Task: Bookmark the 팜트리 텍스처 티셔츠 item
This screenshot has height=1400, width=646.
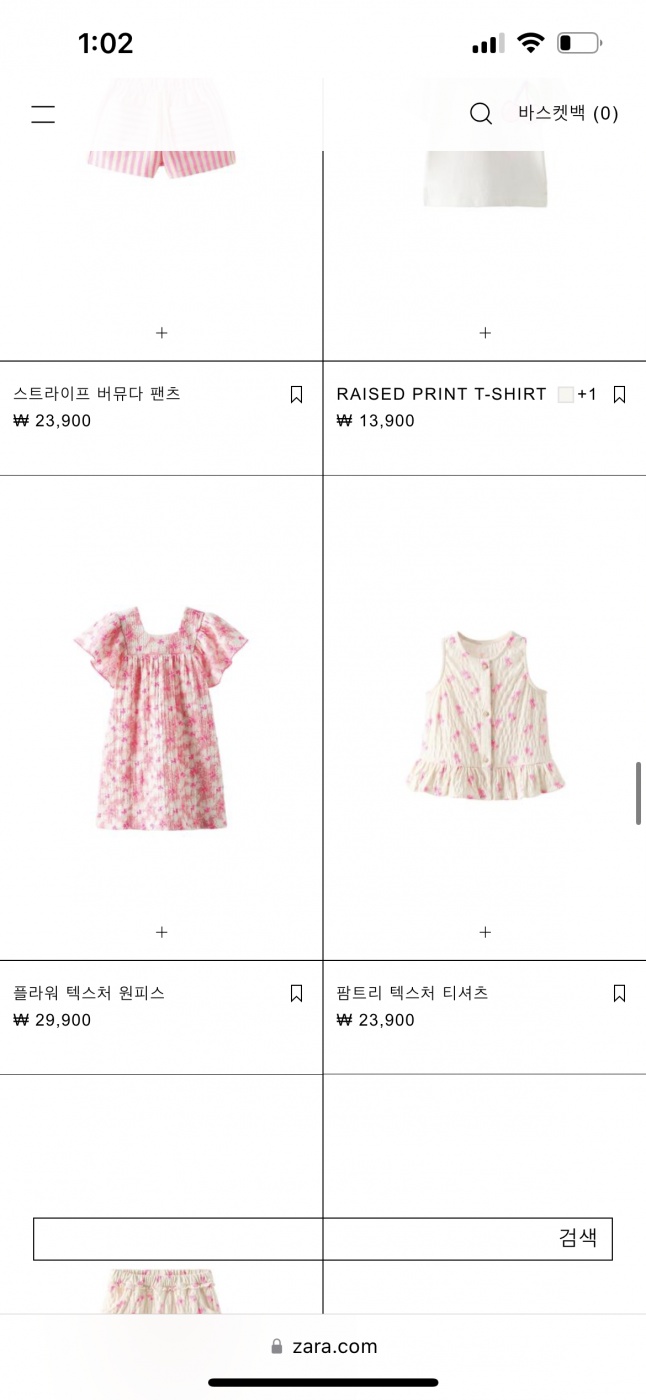Action: (619, 993)
